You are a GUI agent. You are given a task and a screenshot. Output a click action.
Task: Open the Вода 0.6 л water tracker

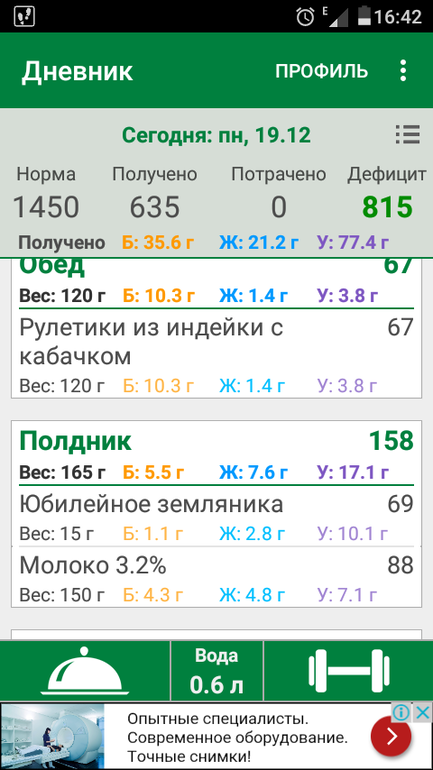point(216,671)
